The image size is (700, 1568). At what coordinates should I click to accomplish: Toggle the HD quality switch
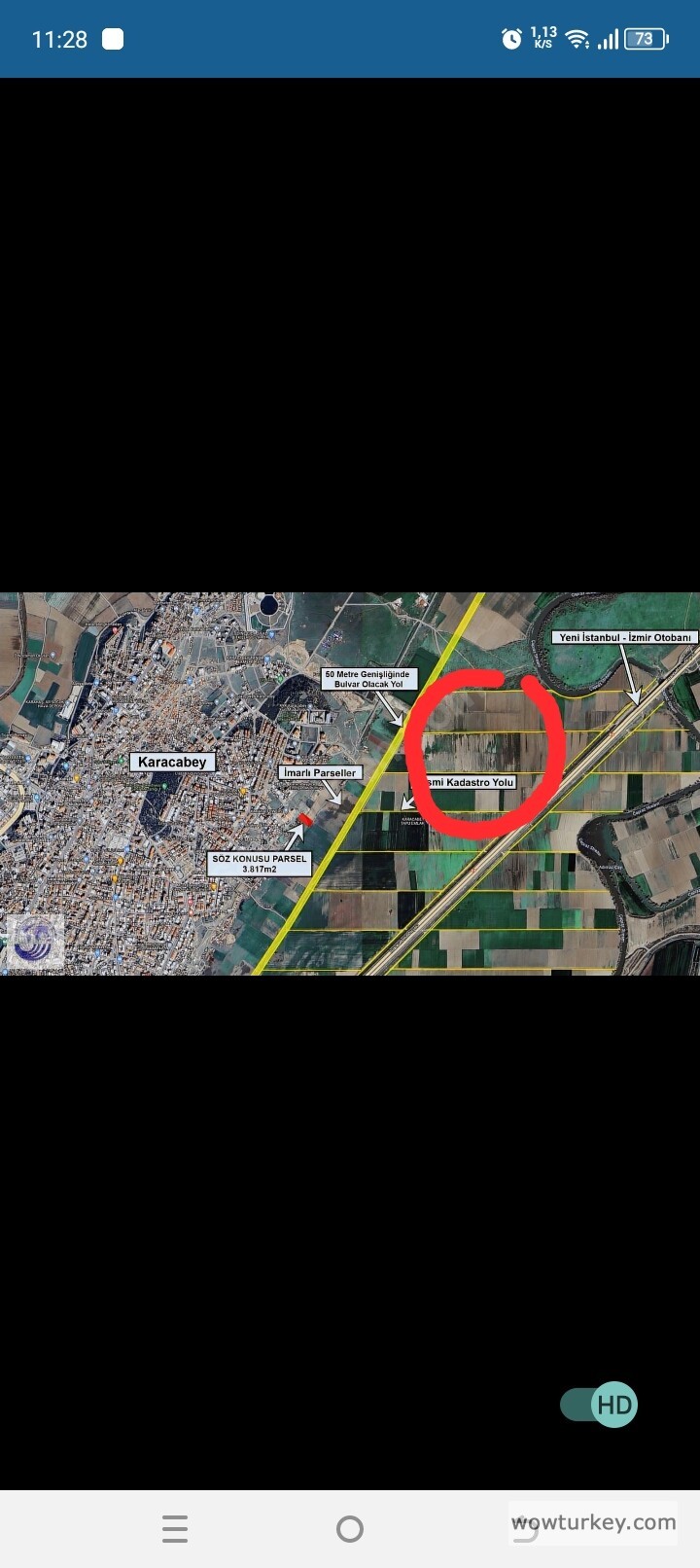[x=599, y=1405]
